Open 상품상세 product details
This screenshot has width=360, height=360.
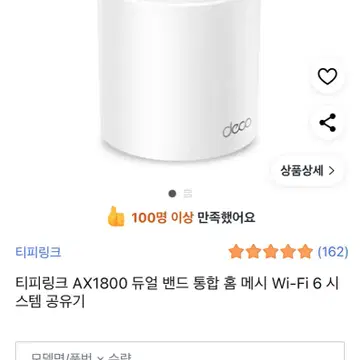[x=307, y=171]
